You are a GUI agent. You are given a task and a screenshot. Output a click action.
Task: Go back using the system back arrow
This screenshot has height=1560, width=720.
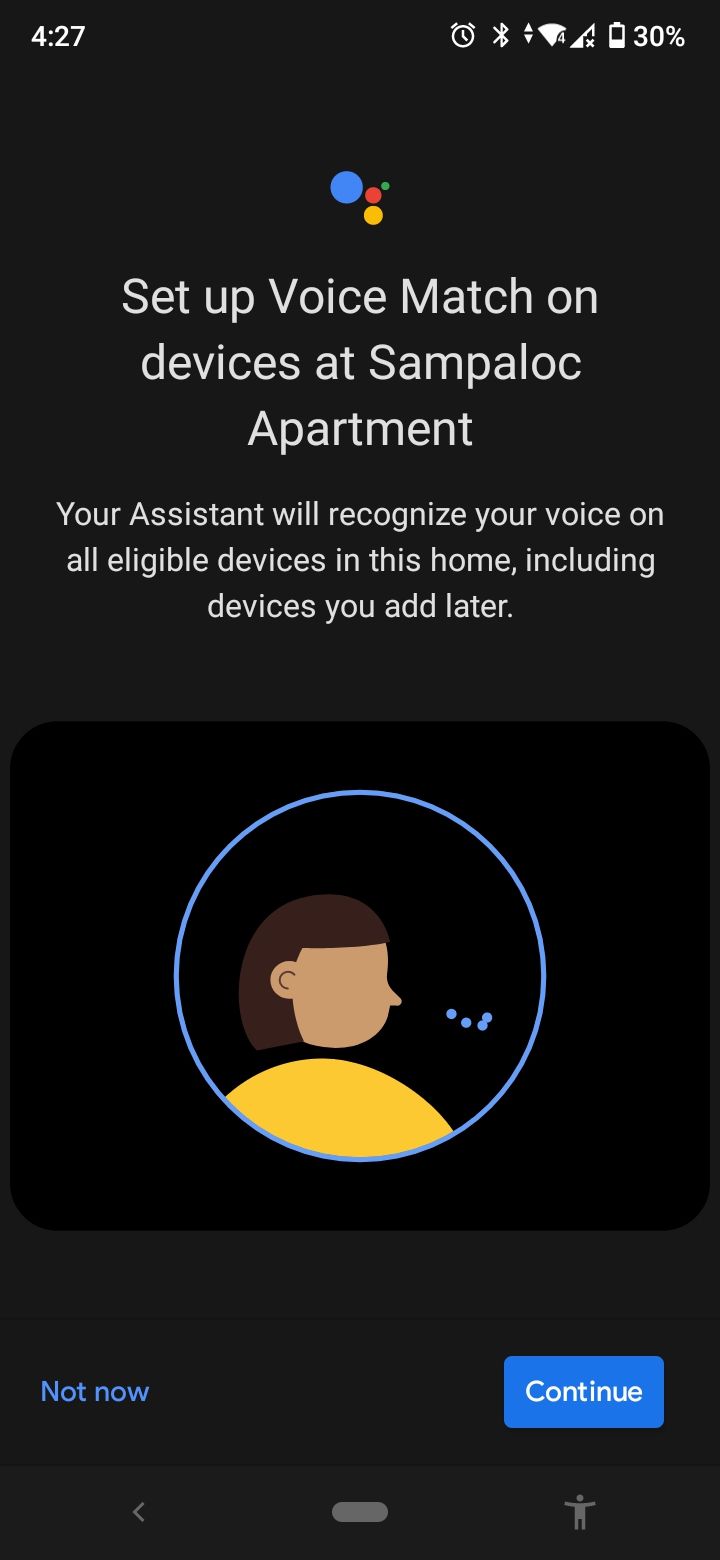pyautogui.click(x=139, y=1512)
